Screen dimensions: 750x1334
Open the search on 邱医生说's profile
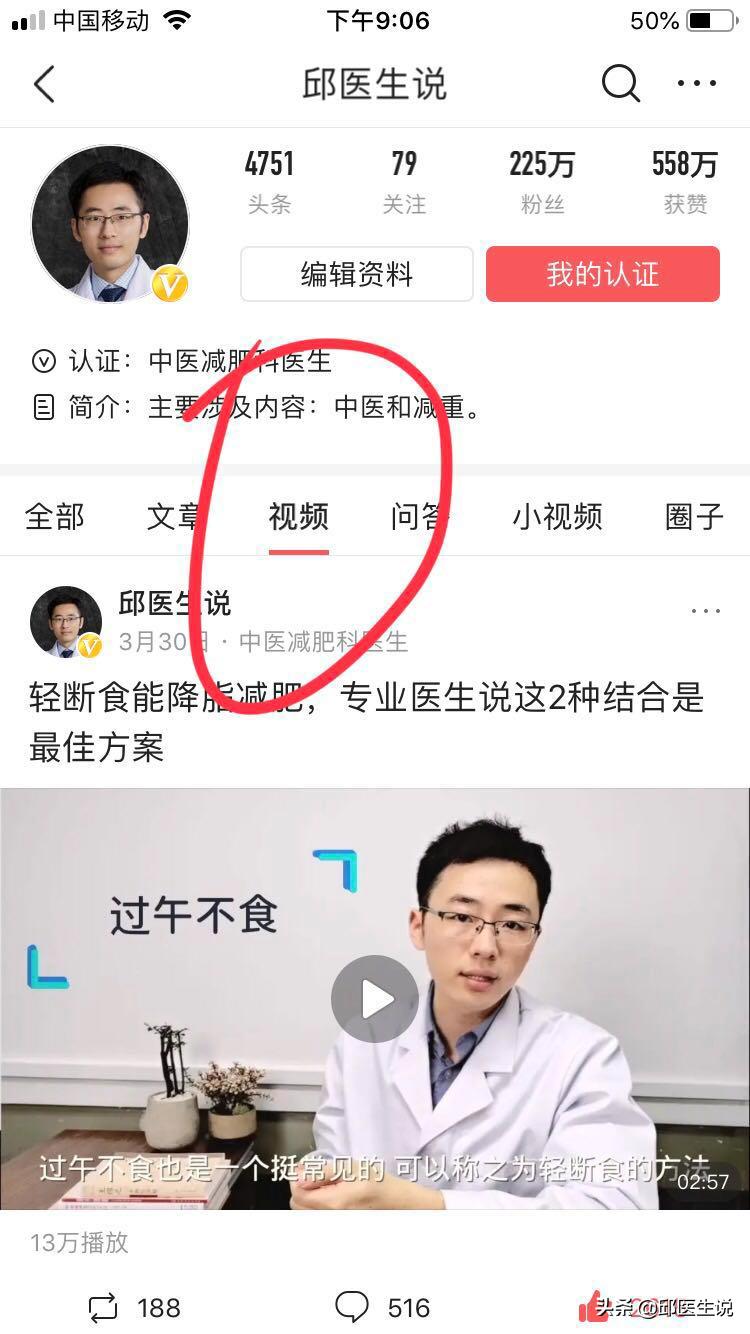point(621,84)
